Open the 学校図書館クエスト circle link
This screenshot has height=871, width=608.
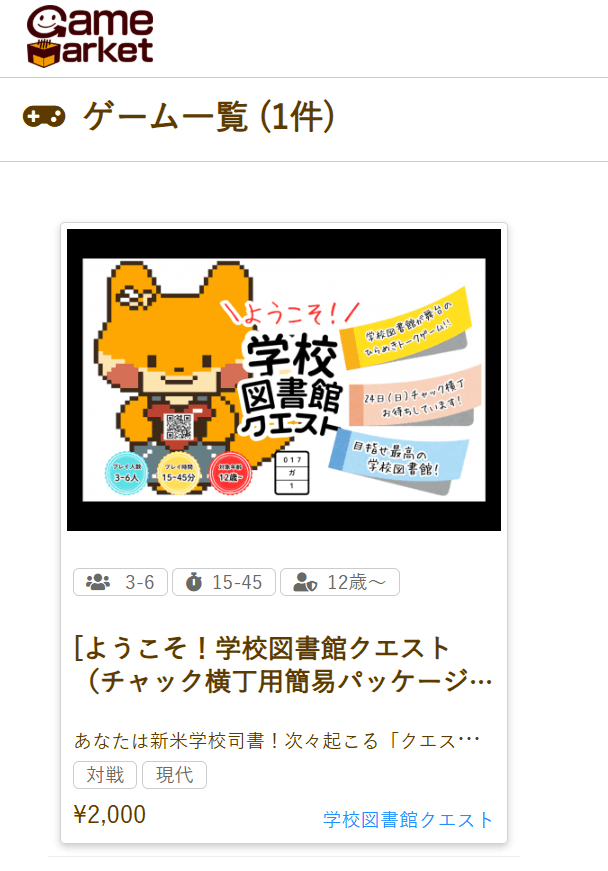[x=408, y=820]
